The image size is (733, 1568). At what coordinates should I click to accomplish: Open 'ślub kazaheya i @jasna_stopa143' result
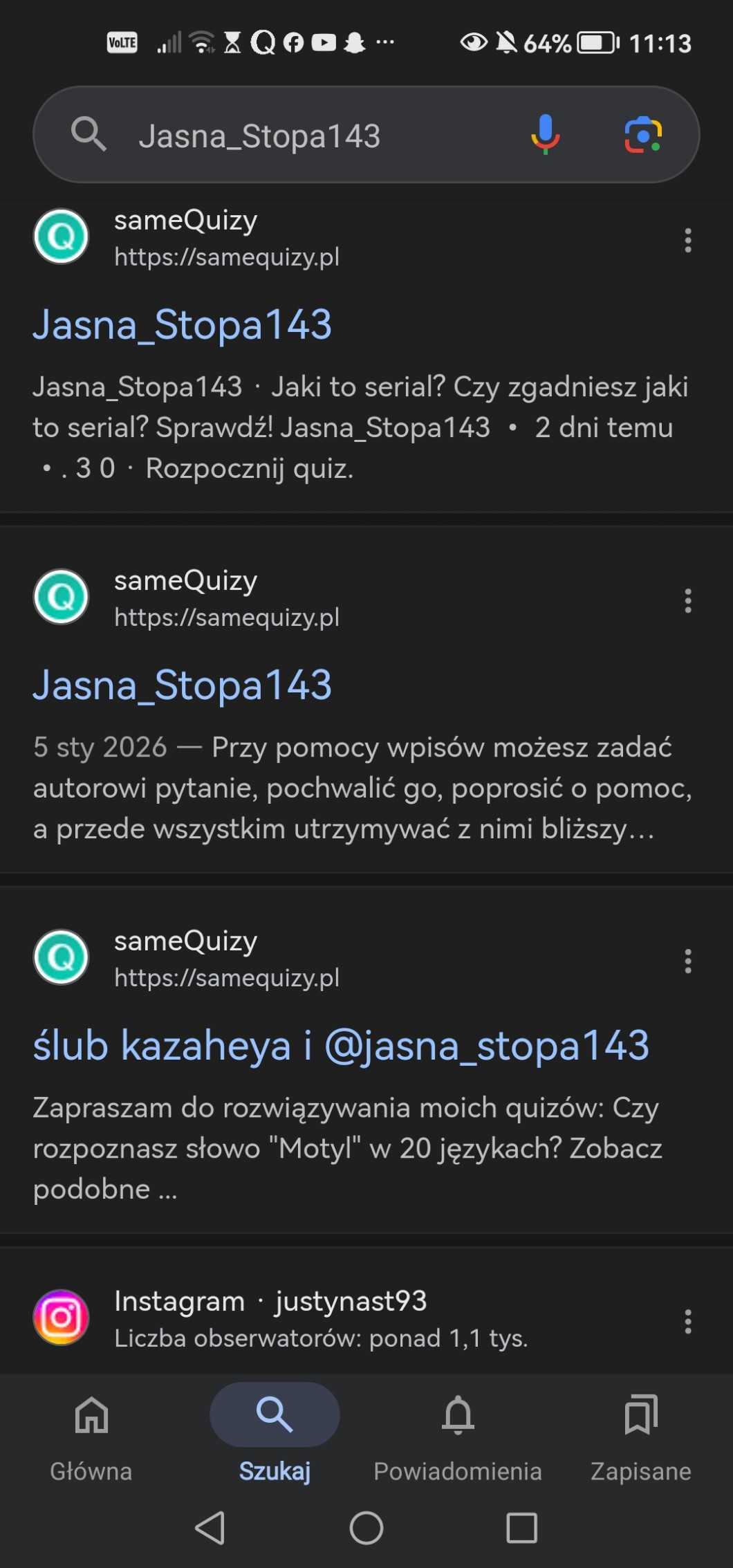[x=341, y=1045]
